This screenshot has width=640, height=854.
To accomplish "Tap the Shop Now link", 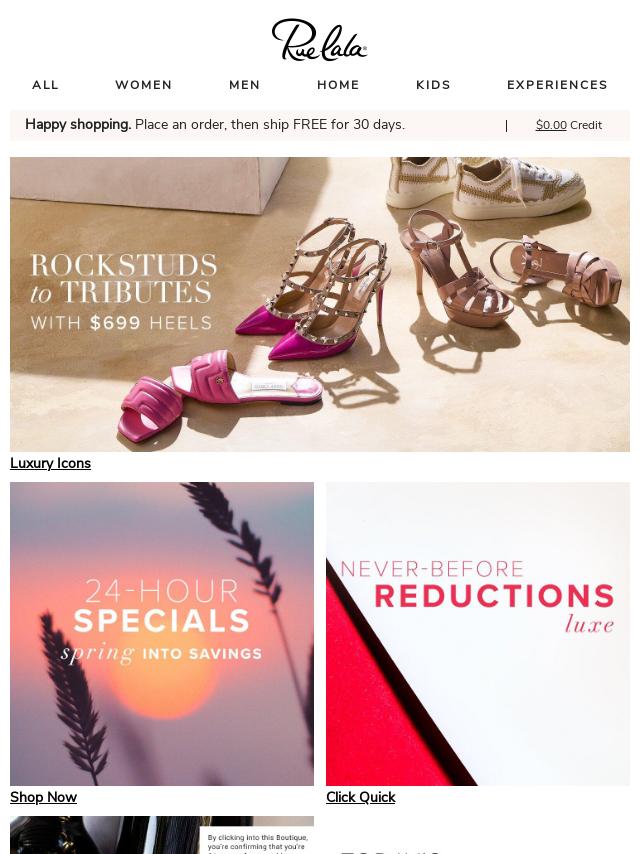I will pos(43,797).
